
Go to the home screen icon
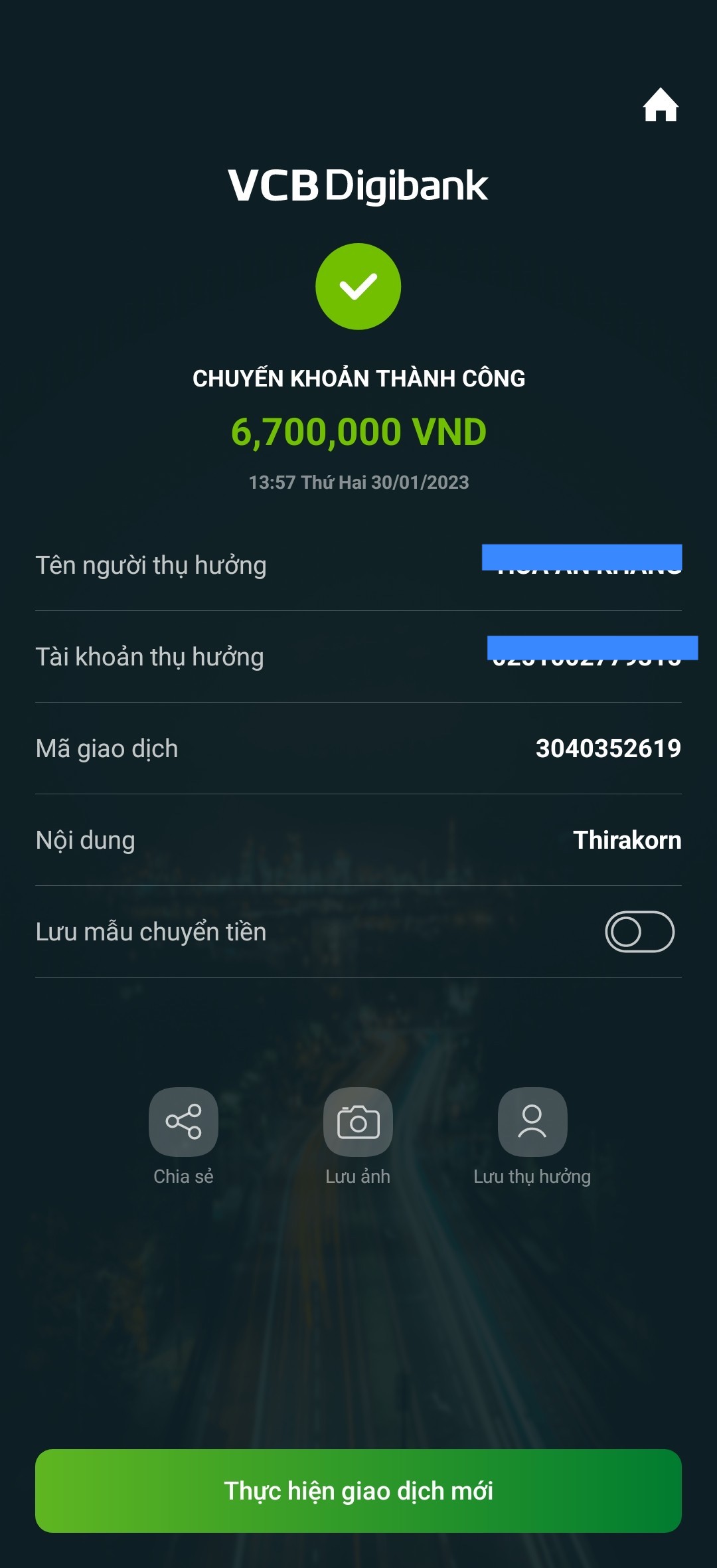pos(661,105)
